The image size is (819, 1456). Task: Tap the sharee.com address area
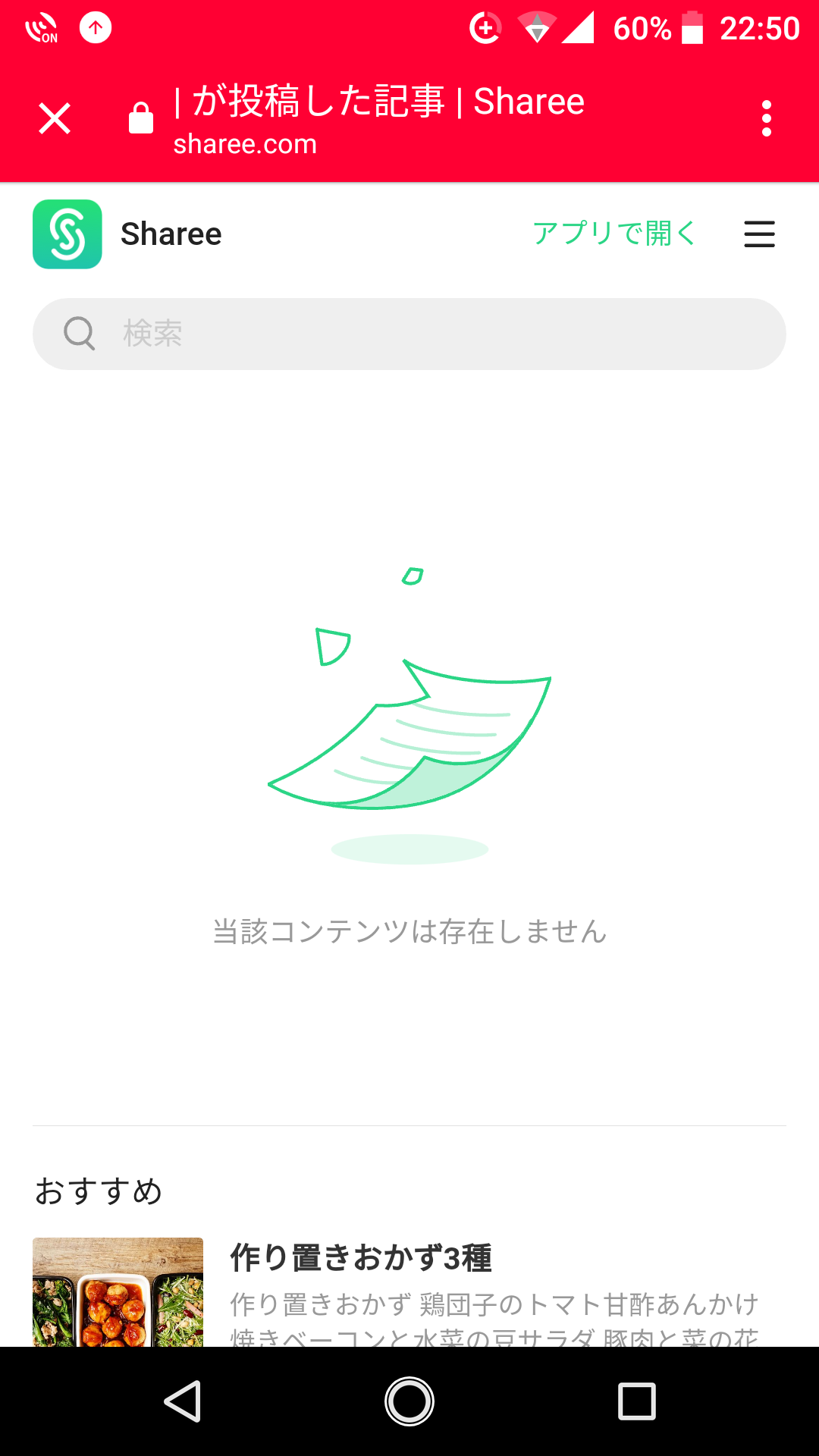[245, 144]
